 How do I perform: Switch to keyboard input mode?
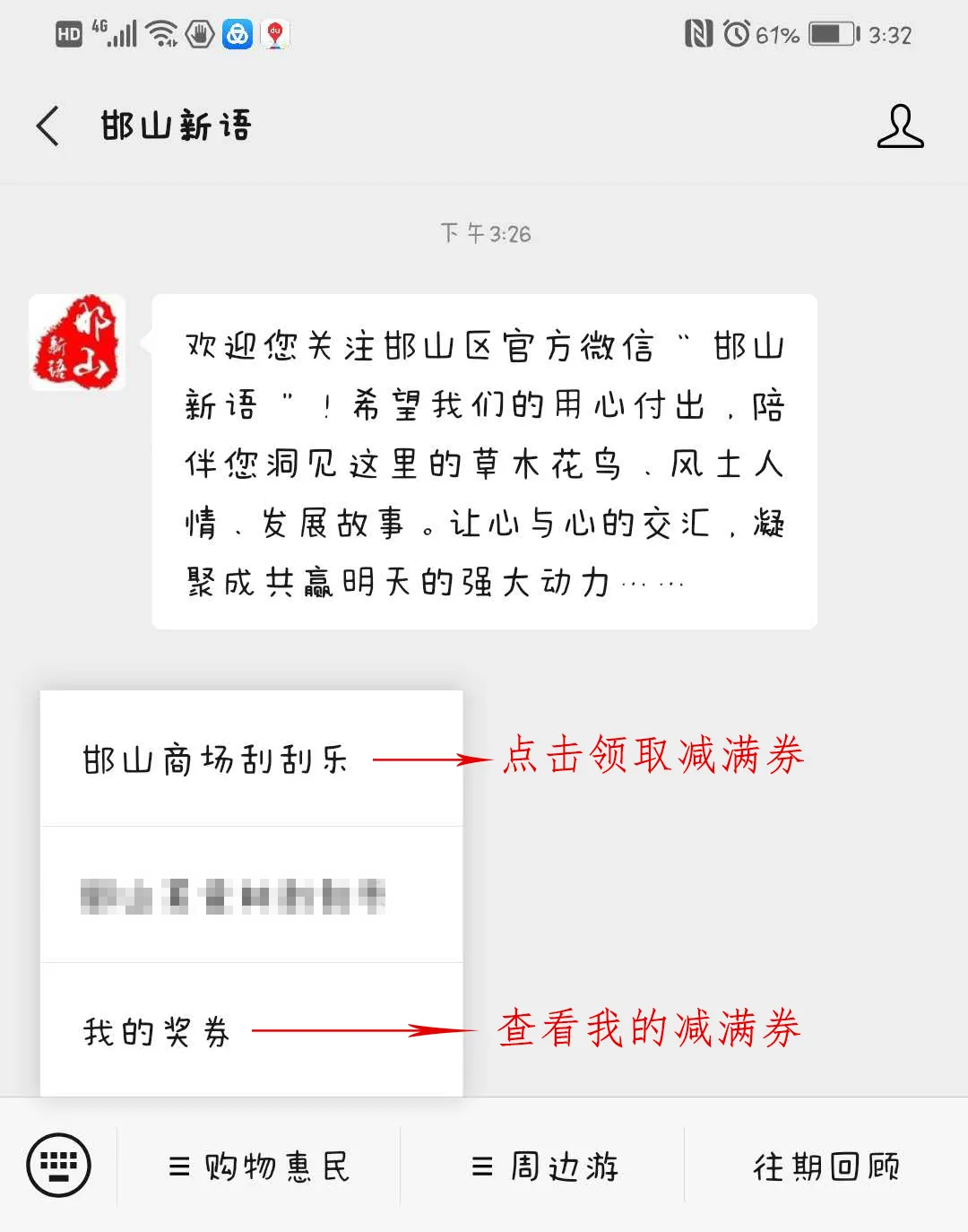tap(59, 1166)
